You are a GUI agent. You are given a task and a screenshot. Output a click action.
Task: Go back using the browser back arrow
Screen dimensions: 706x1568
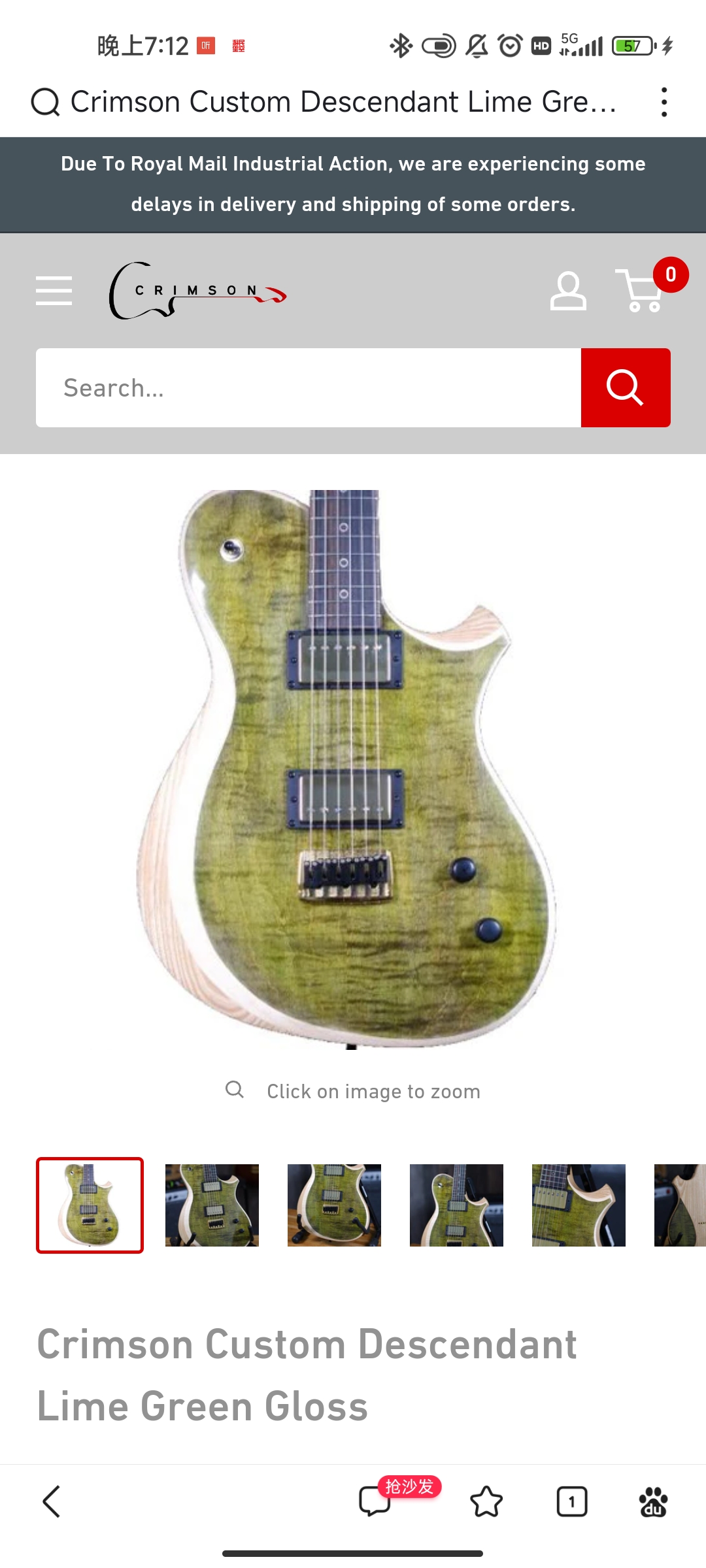click(x=52, y=1501)
